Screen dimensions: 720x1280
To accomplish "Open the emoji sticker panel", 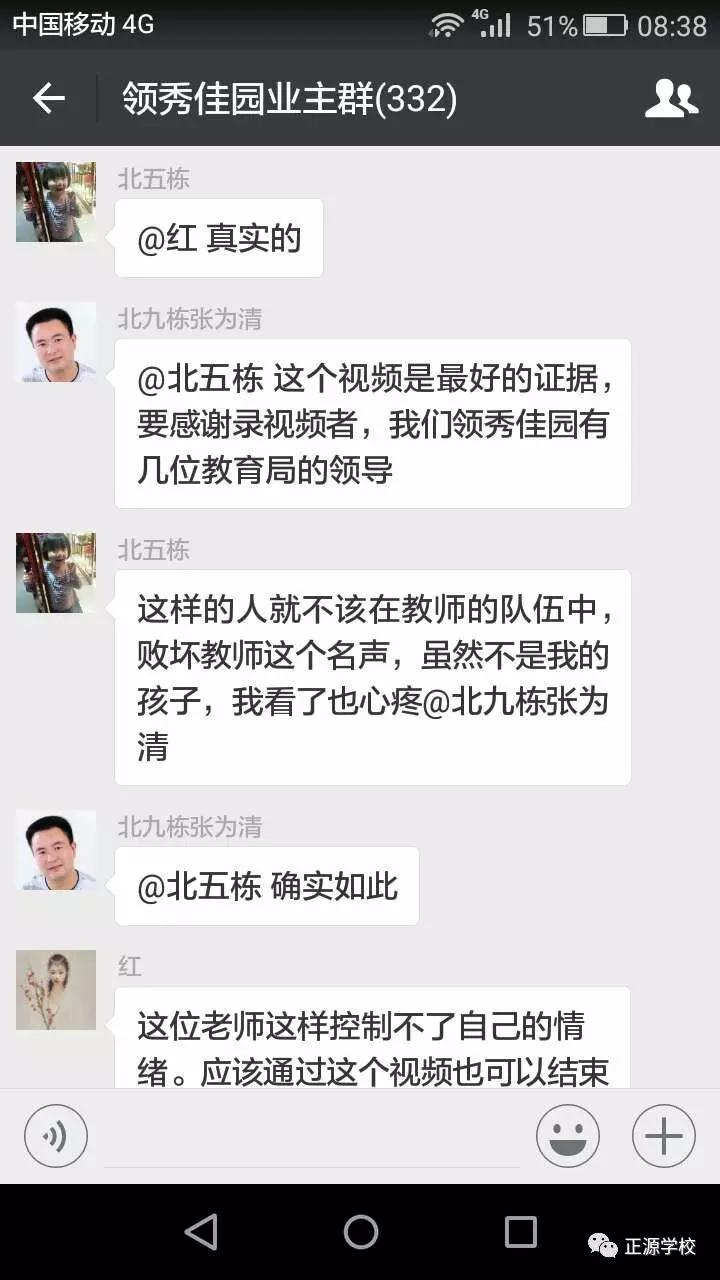I will [x=567, y=1136].
